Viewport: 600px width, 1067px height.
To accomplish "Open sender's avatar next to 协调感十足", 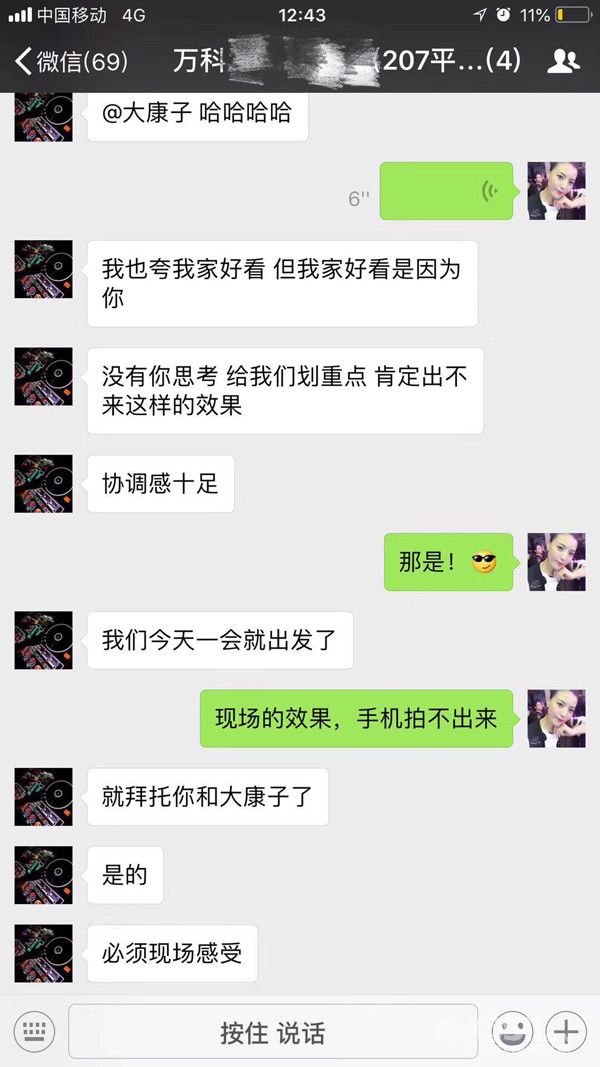I will pyautogui.click(x=43, y=483).
